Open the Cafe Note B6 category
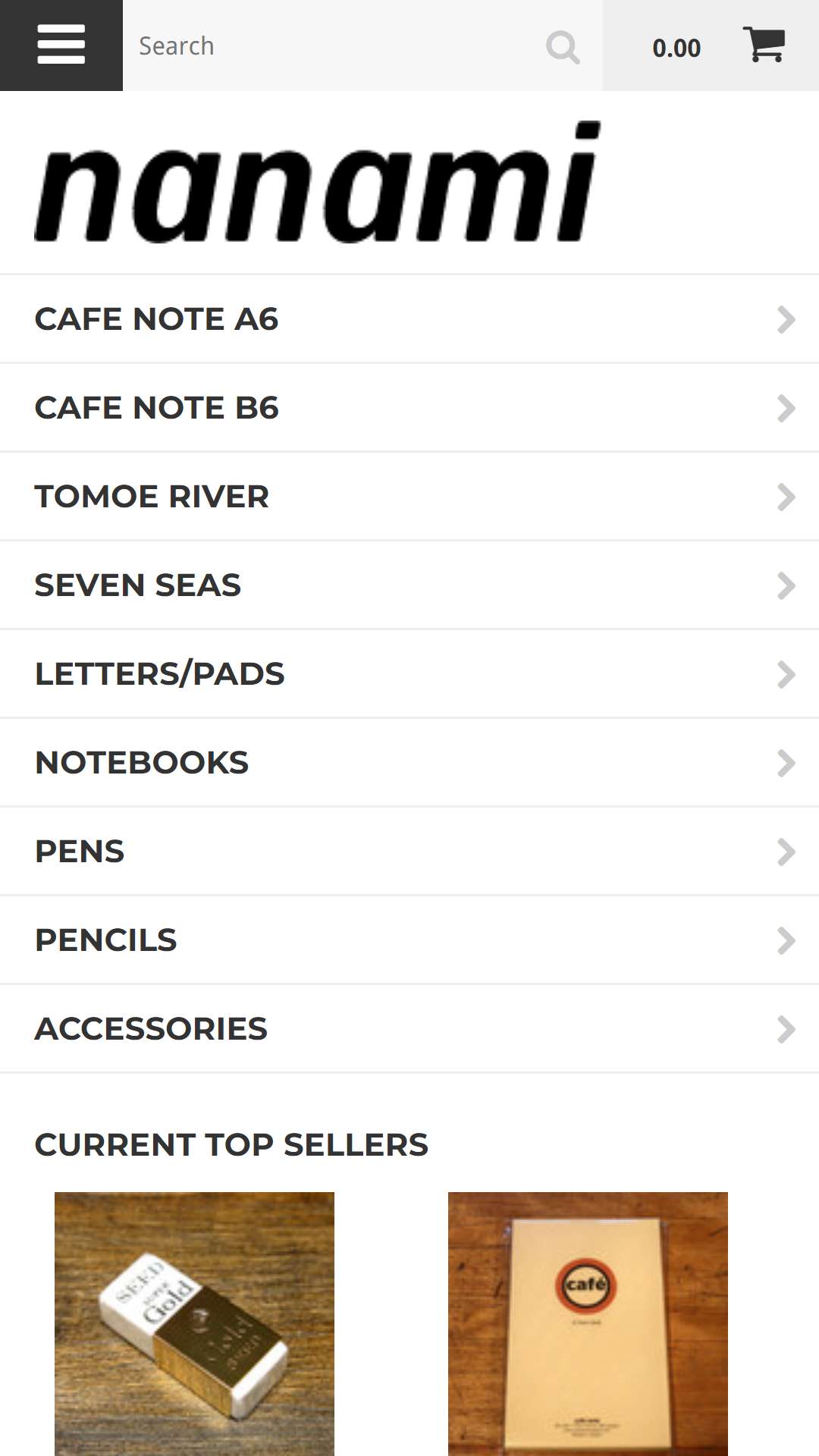This screenshot has width=819, height=1456. 409,408
